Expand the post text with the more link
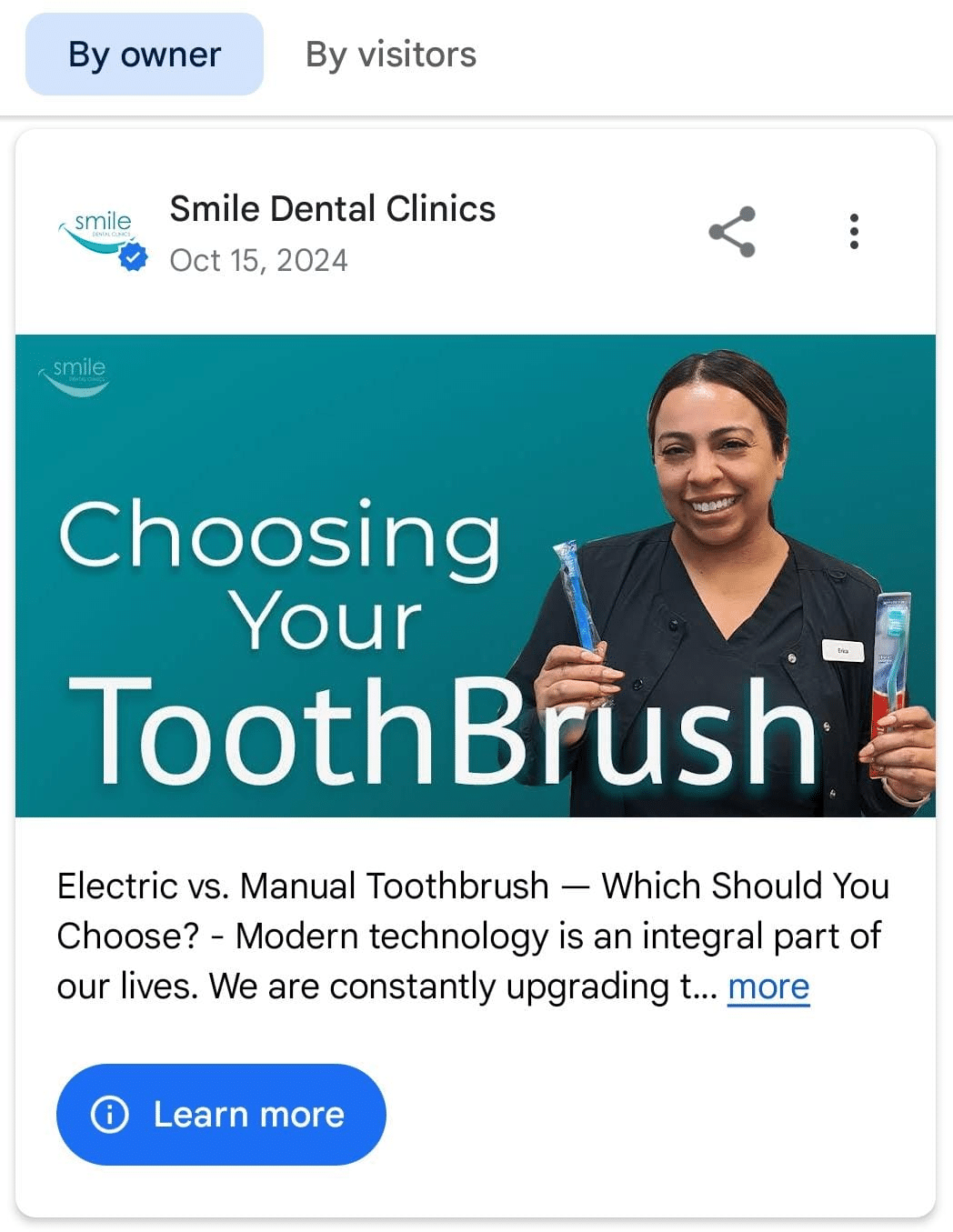 pos(768,987)
